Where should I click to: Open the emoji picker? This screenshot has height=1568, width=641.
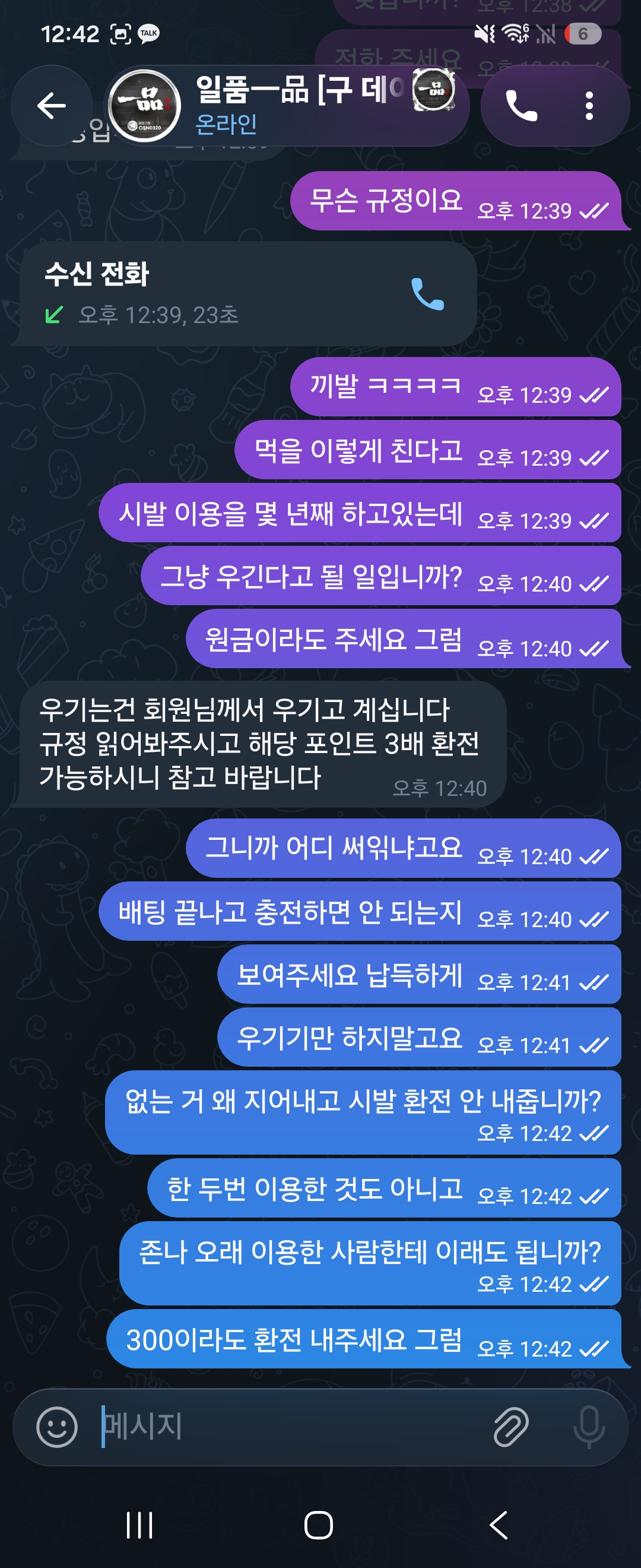pos(57,1427)
